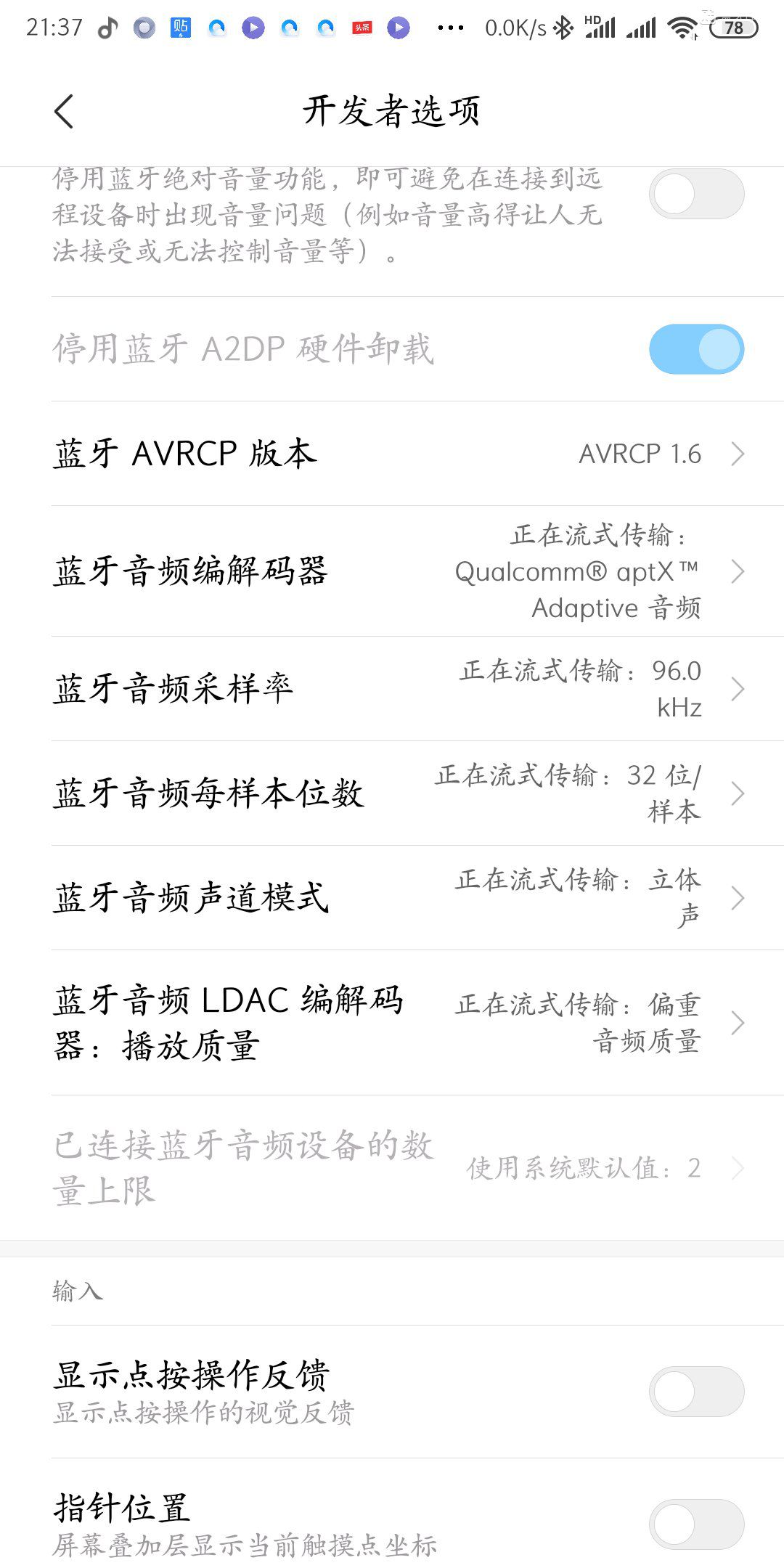The width and height of the screenshot is (784, 1568).
Task: Change 蓝牙音频采样率 setting
Action: click(x=392, y=688)
